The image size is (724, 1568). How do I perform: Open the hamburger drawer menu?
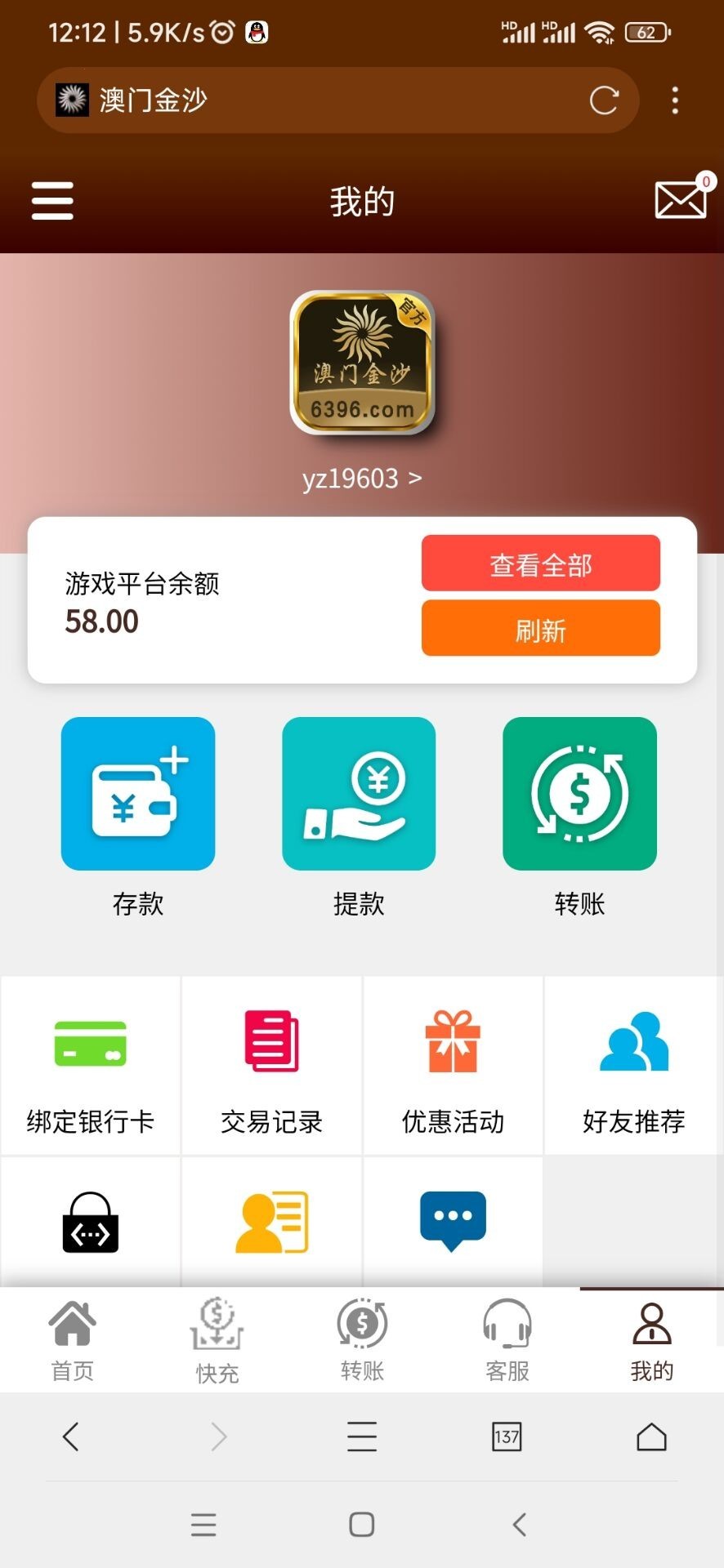point(52,201)
